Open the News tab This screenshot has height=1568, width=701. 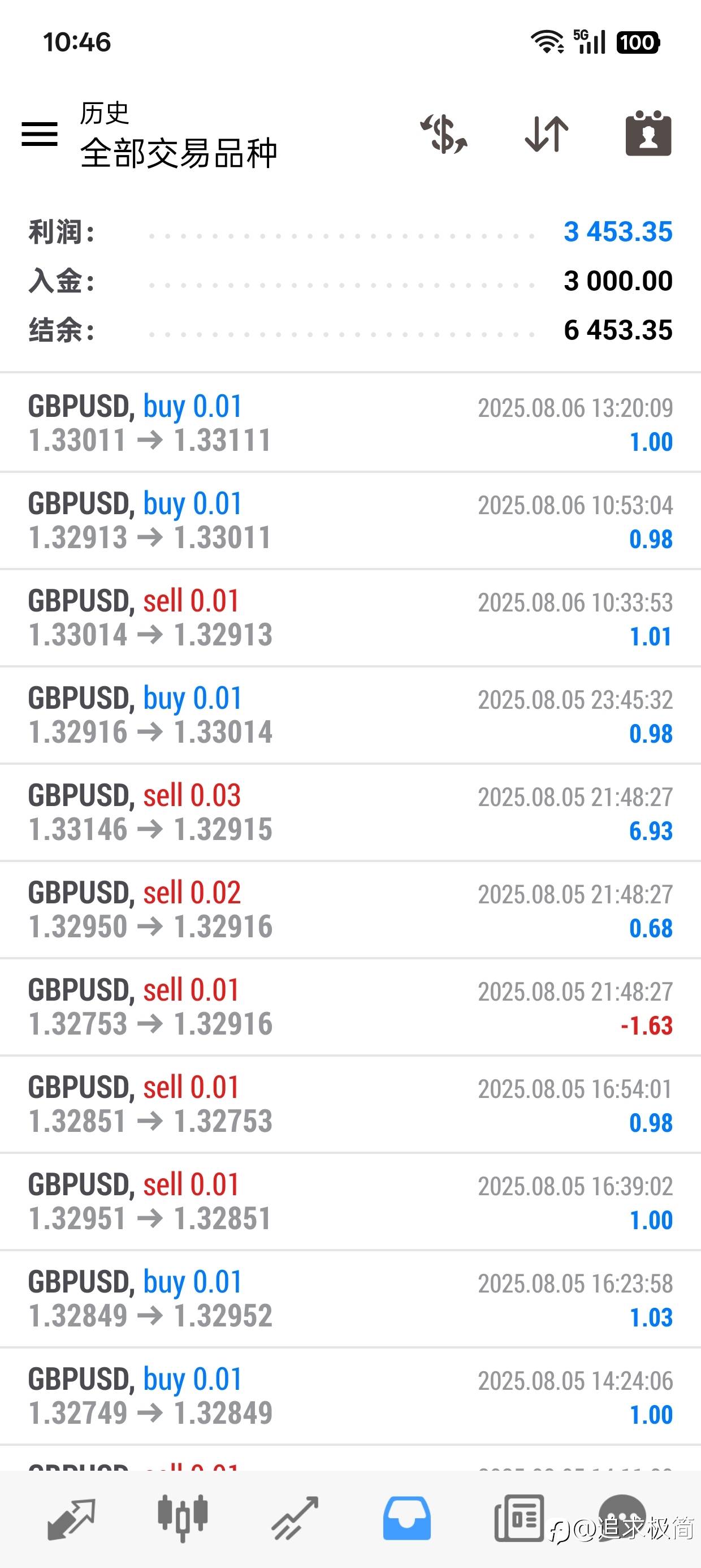(x=518, y=1519)
